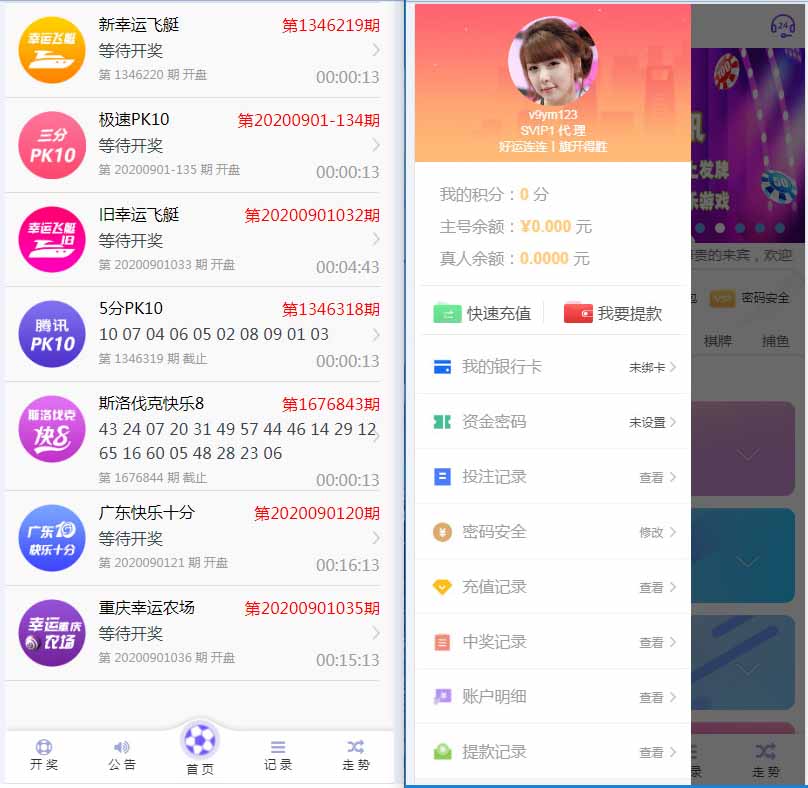
Task: Tap 快速充值 to recharge
Action: click(482, 313)
